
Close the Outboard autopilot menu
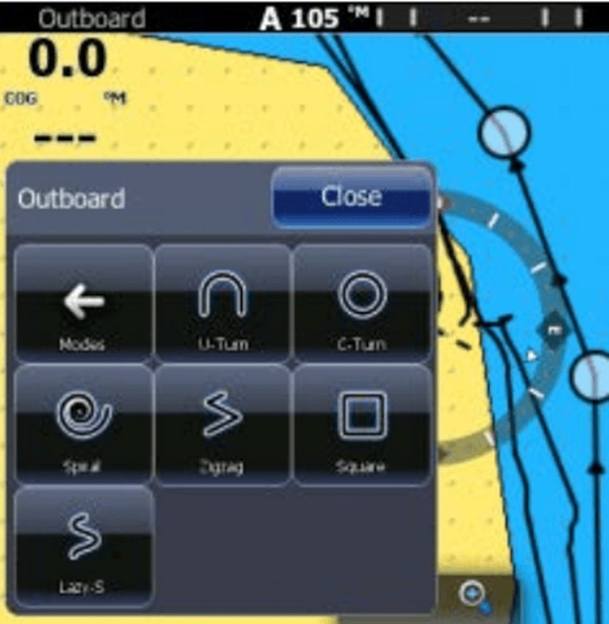pos(351,197)
